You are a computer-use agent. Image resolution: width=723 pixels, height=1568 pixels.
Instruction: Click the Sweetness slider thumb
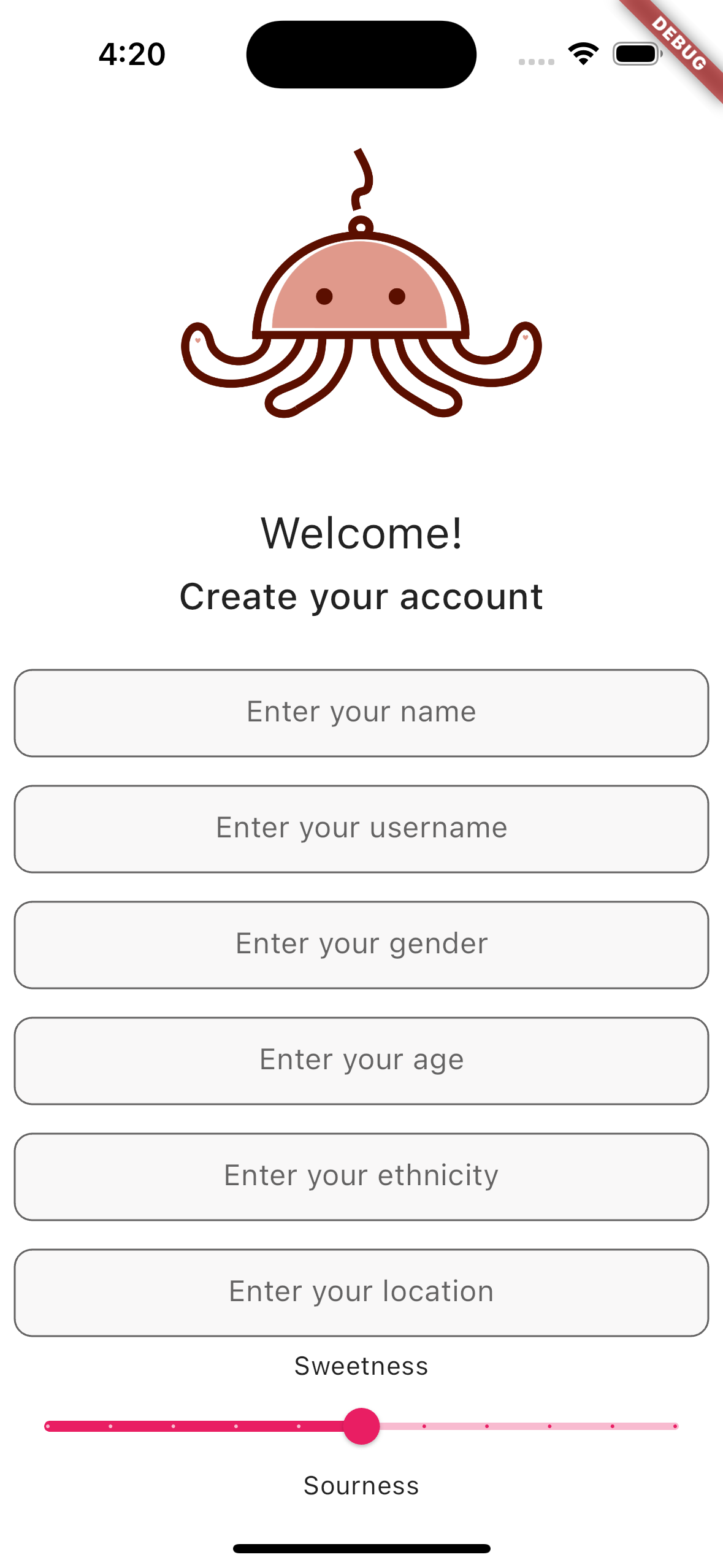[x=362, y=1426]
